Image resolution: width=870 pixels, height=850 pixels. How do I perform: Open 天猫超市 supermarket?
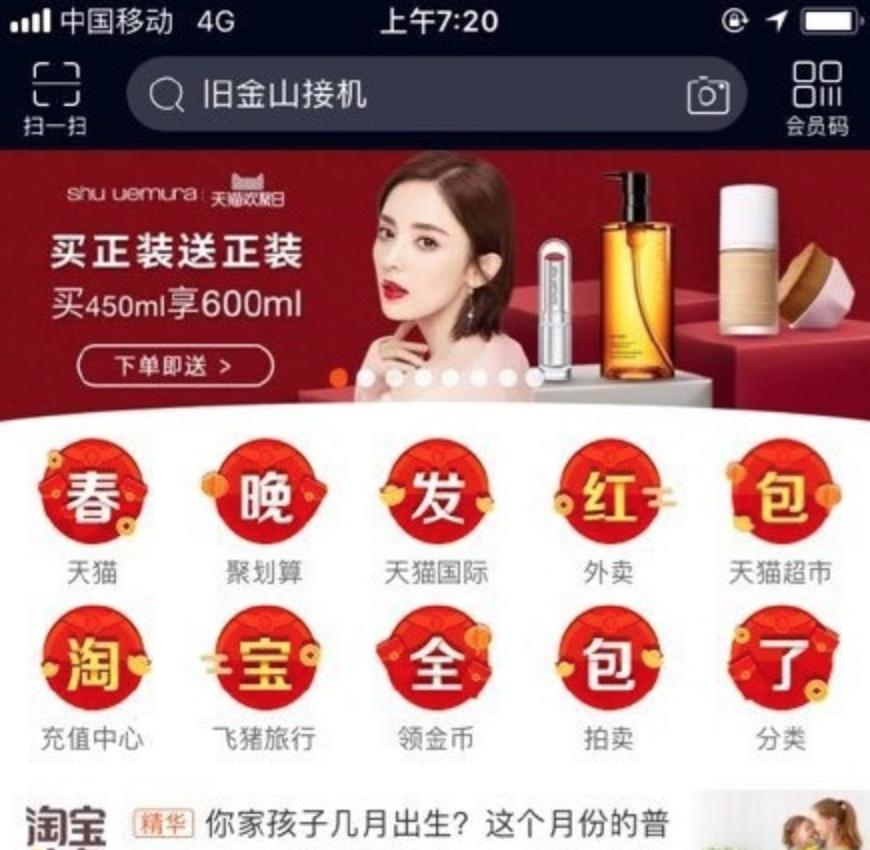coord(781,510)
